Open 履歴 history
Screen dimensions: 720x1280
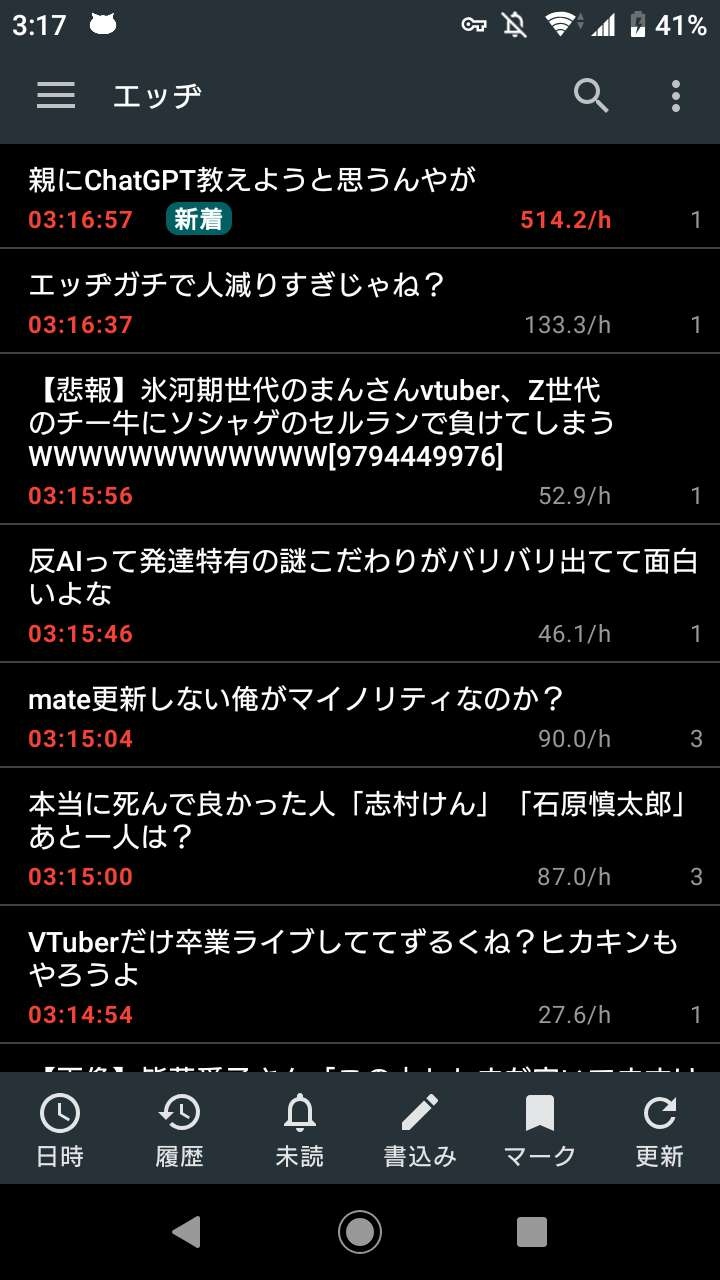[x=180, y=1130]
